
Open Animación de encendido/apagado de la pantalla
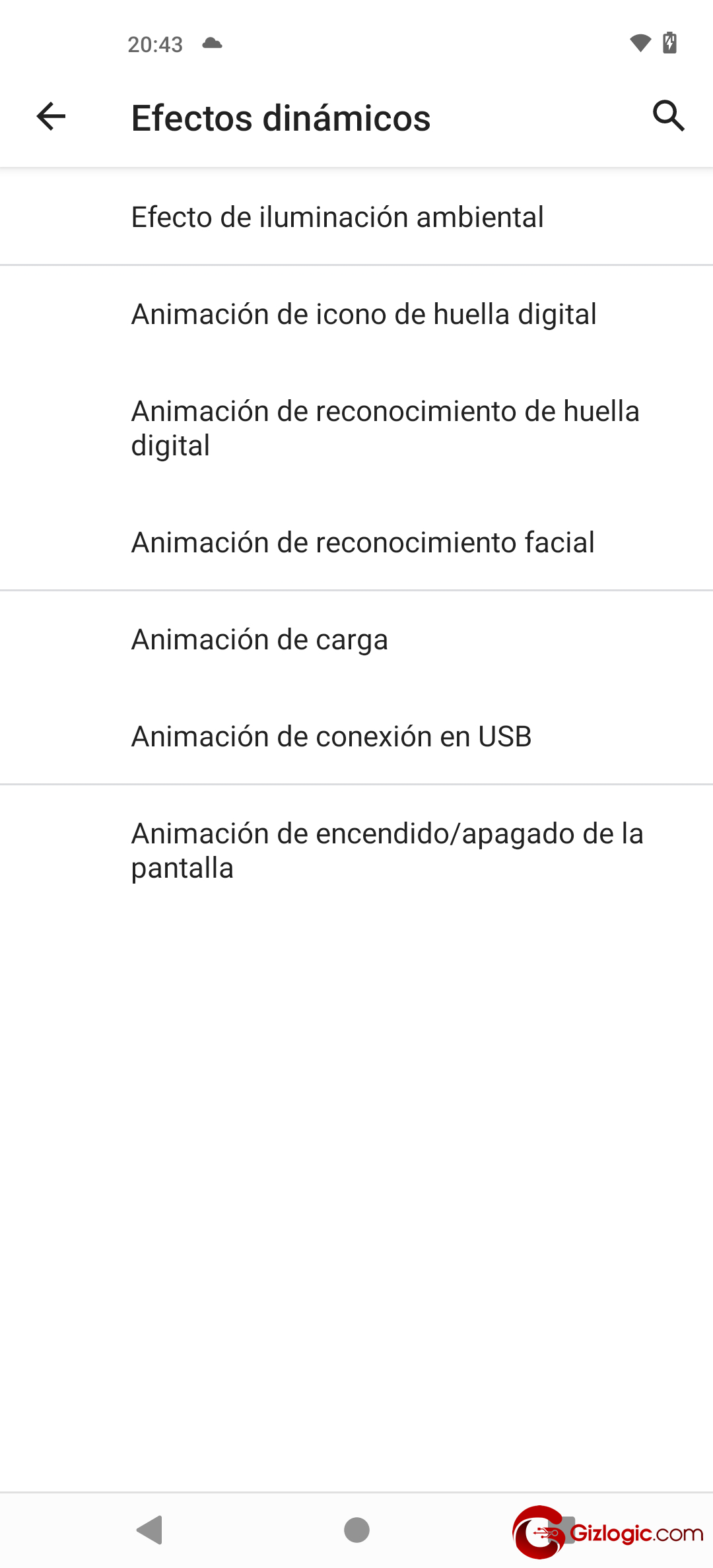click(388, 850)
